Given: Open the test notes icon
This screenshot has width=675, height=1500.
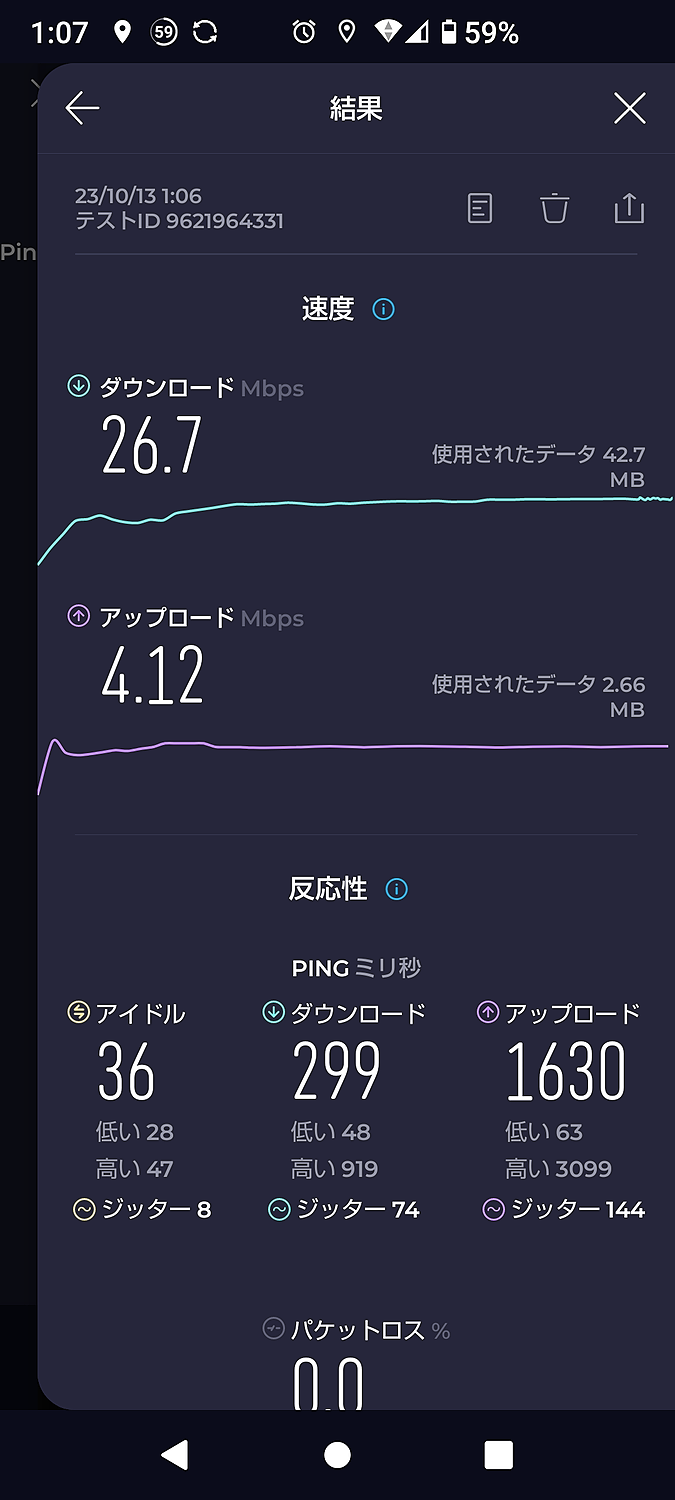Looking at the screenshot, I should pyautogui.click(x=480, y=208).
